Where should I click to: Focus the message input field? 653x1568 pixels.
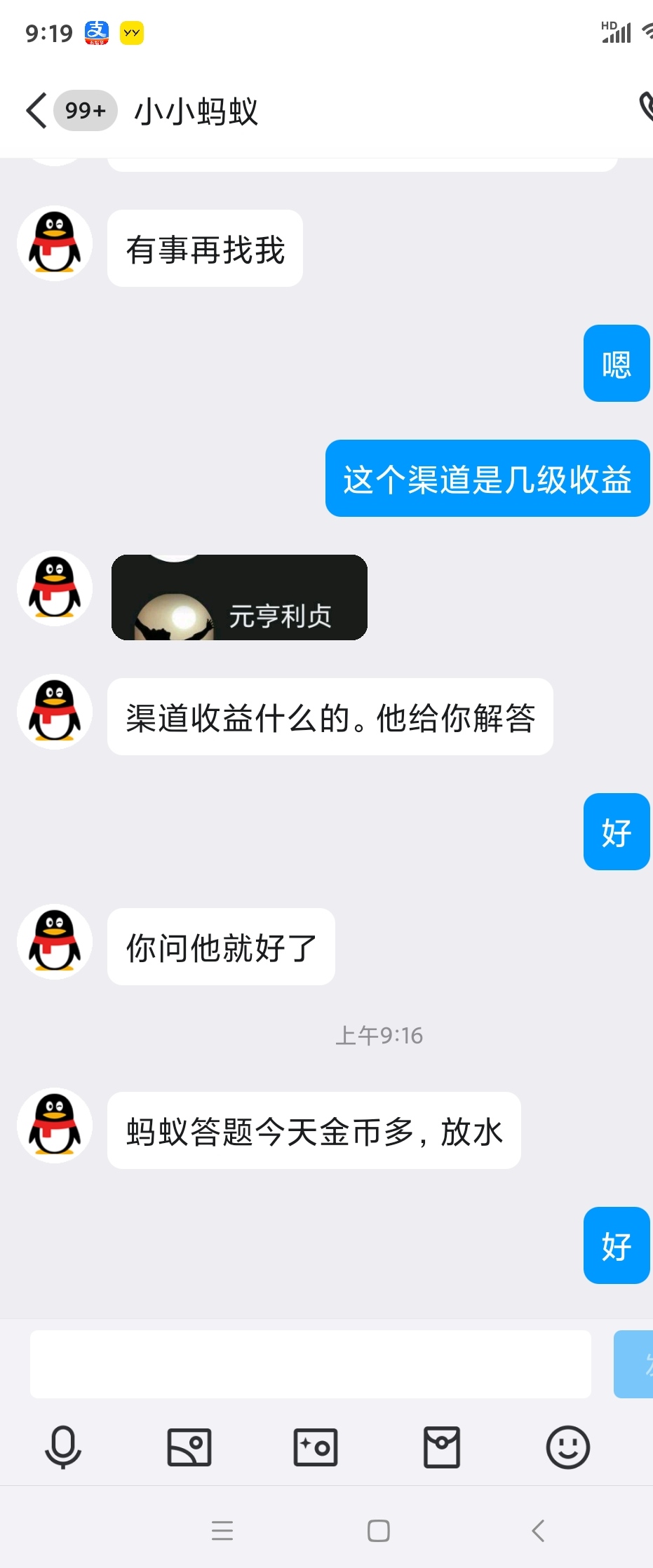click(310, 1364)
